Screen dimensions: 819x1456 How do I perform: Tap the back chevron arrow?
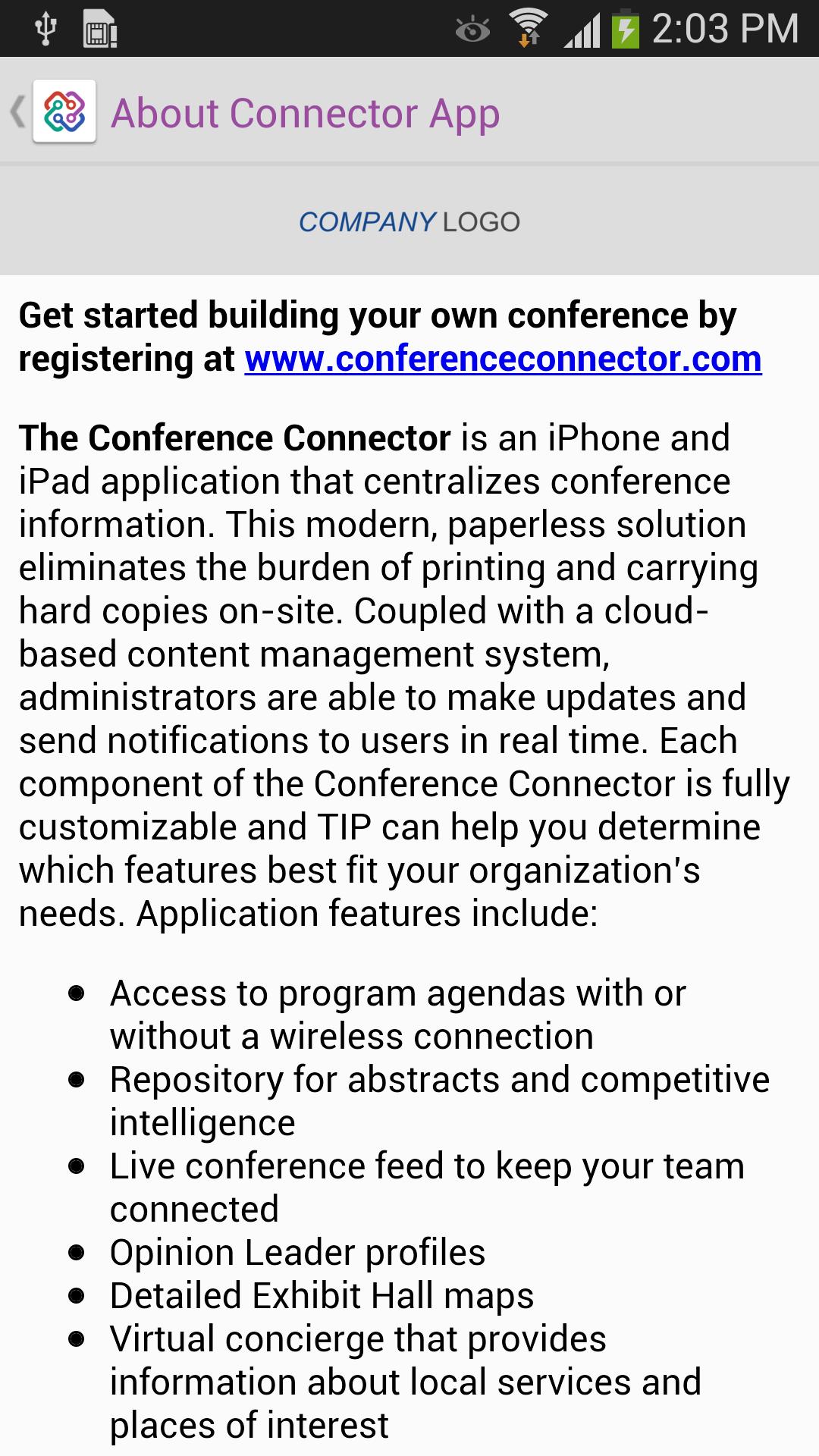(17, 112)
